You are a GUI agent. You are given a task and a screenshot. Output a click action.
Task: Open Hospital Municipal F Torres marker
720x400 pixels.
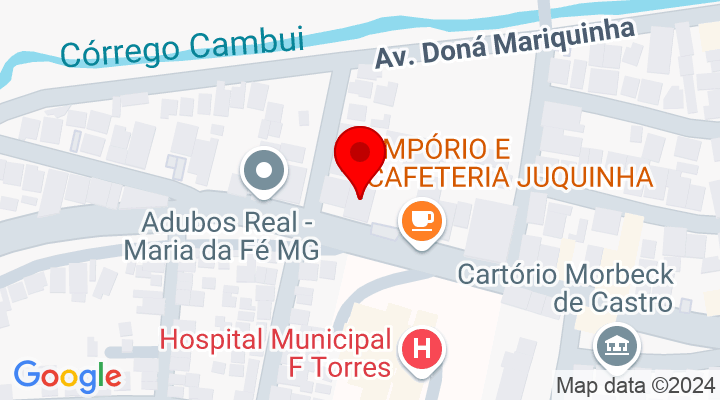423,351
